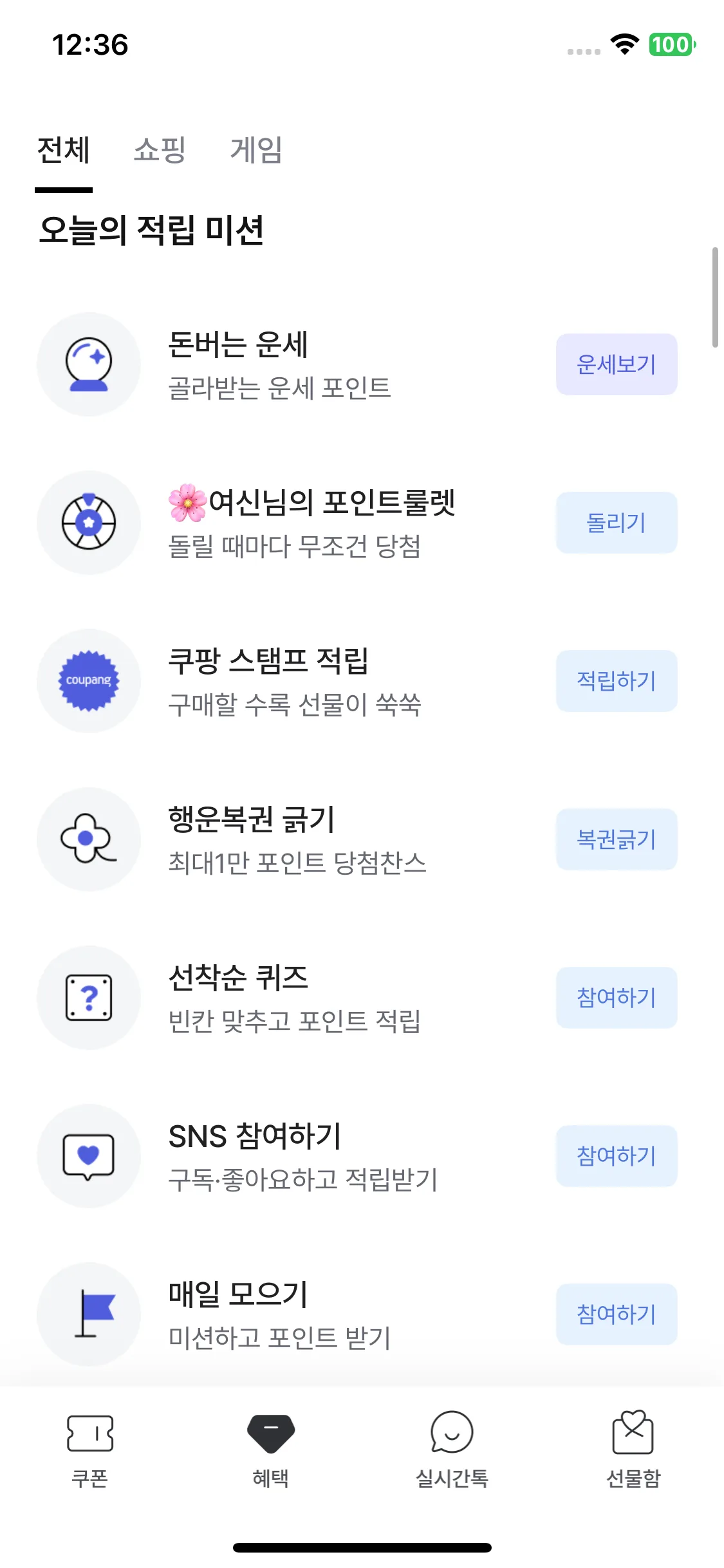Tap 돌리기 for 여신님의 포인트룰렛

tap(616, 523)
